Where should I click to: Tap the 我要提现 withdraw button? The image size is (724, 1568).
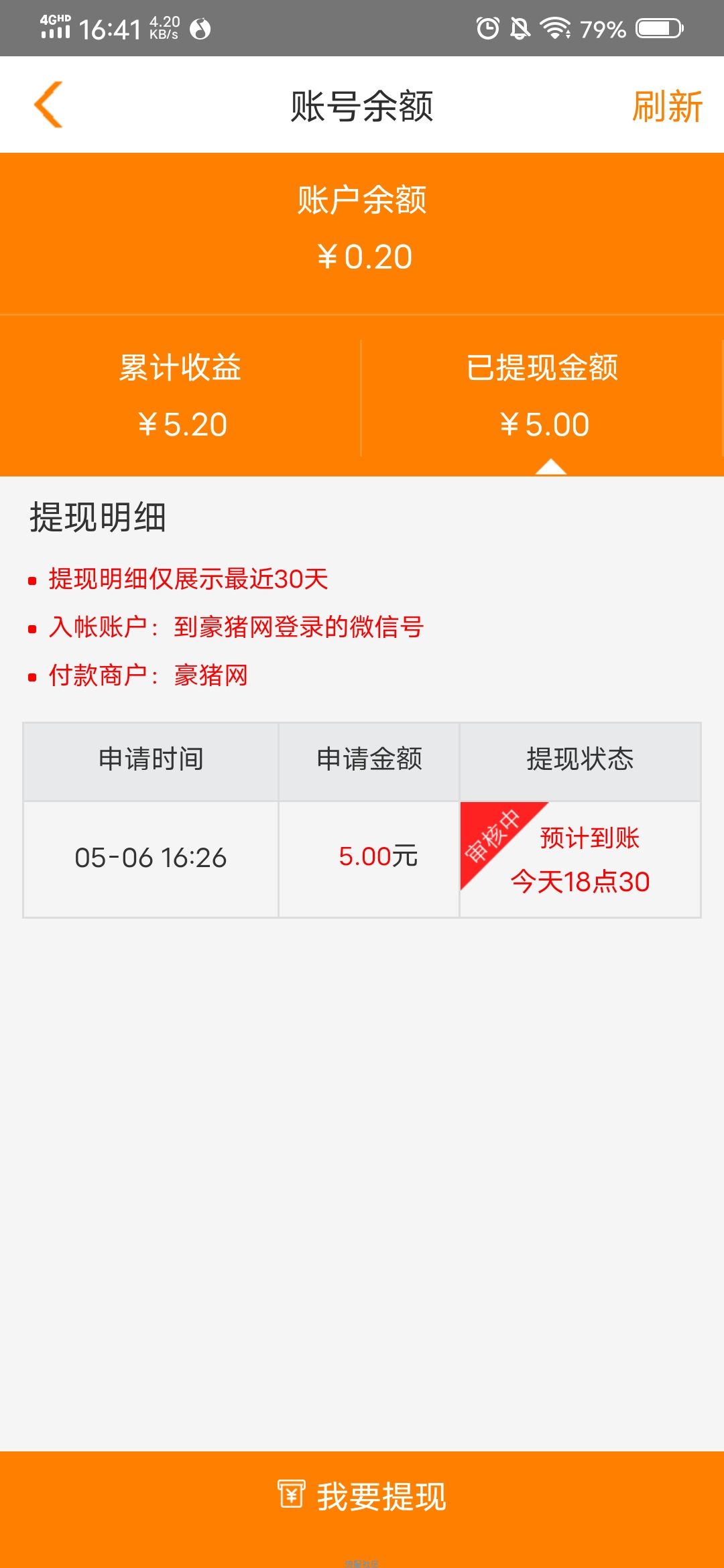[362, 1496]
